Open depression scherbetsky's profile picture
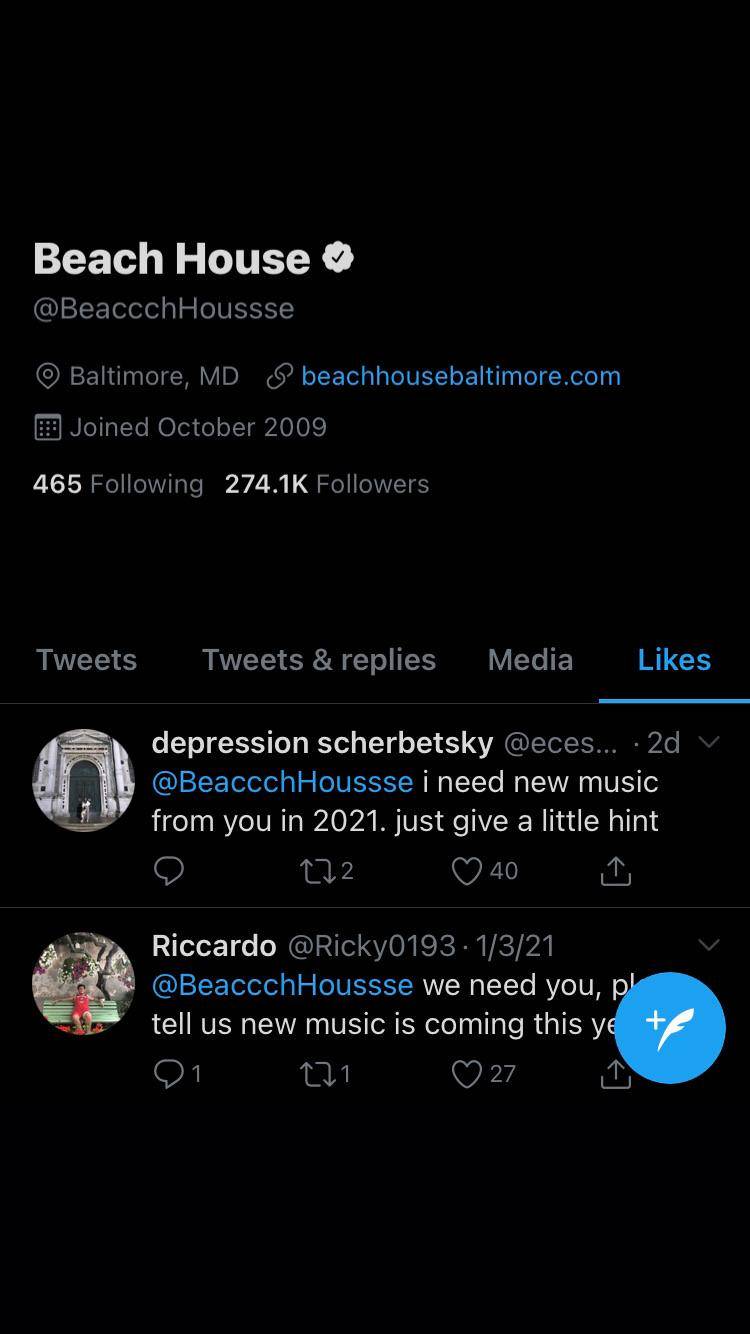Viewport: 750px width, 1334px height. pyautogui.click(x=84, y=780)
